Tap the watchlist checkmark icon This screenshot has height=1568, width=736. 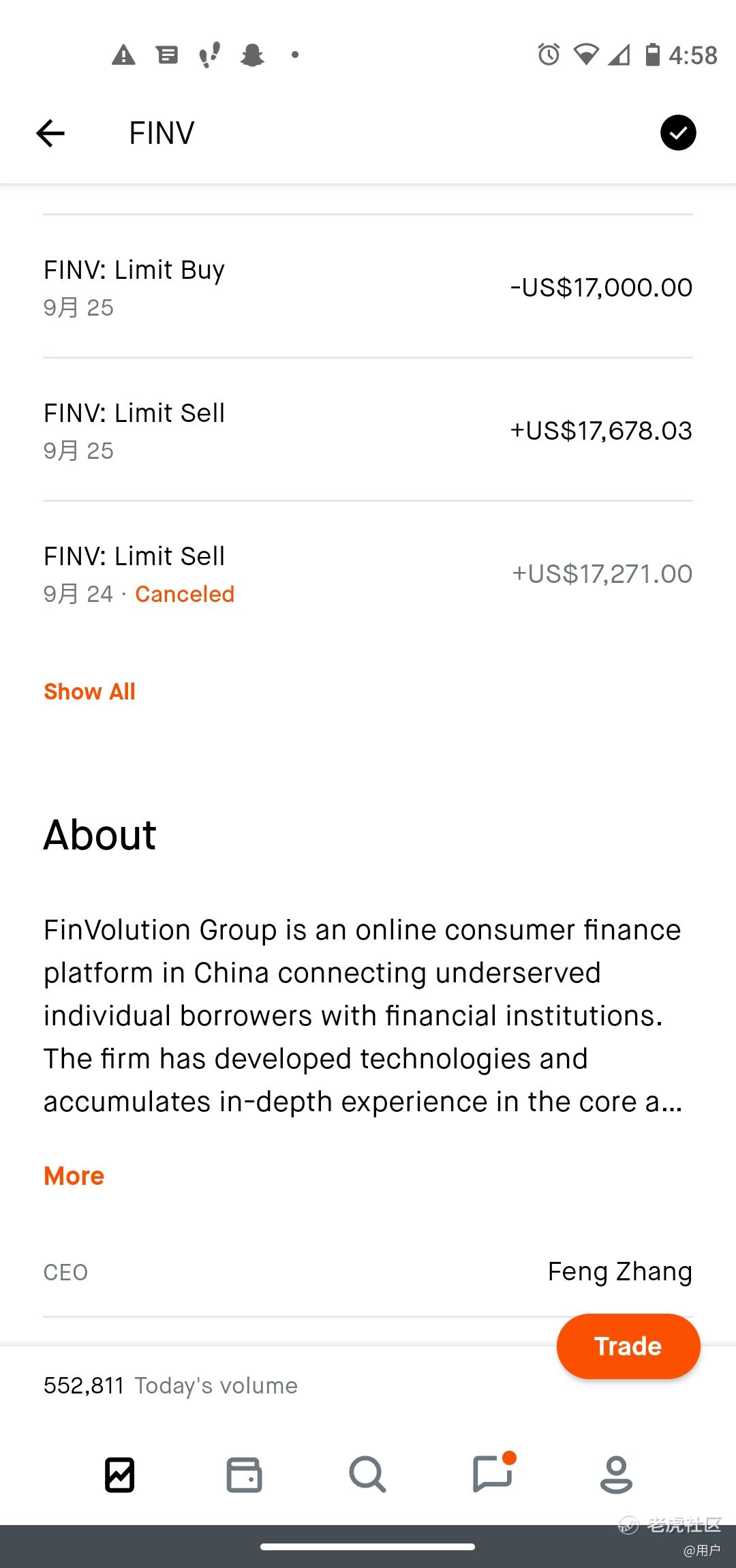pos(678,132)
